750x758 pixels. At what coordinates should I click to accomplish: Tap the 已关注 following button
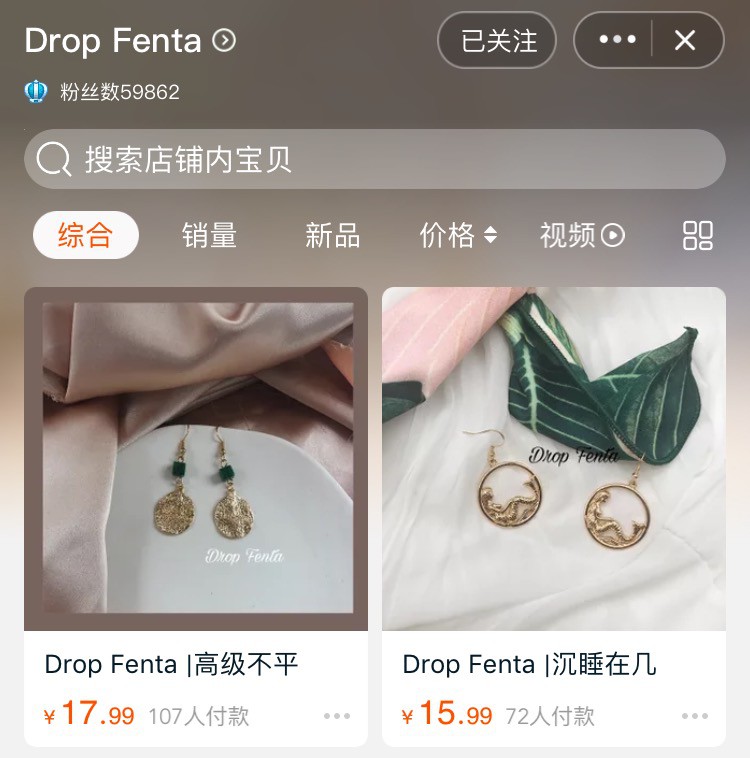498,41
